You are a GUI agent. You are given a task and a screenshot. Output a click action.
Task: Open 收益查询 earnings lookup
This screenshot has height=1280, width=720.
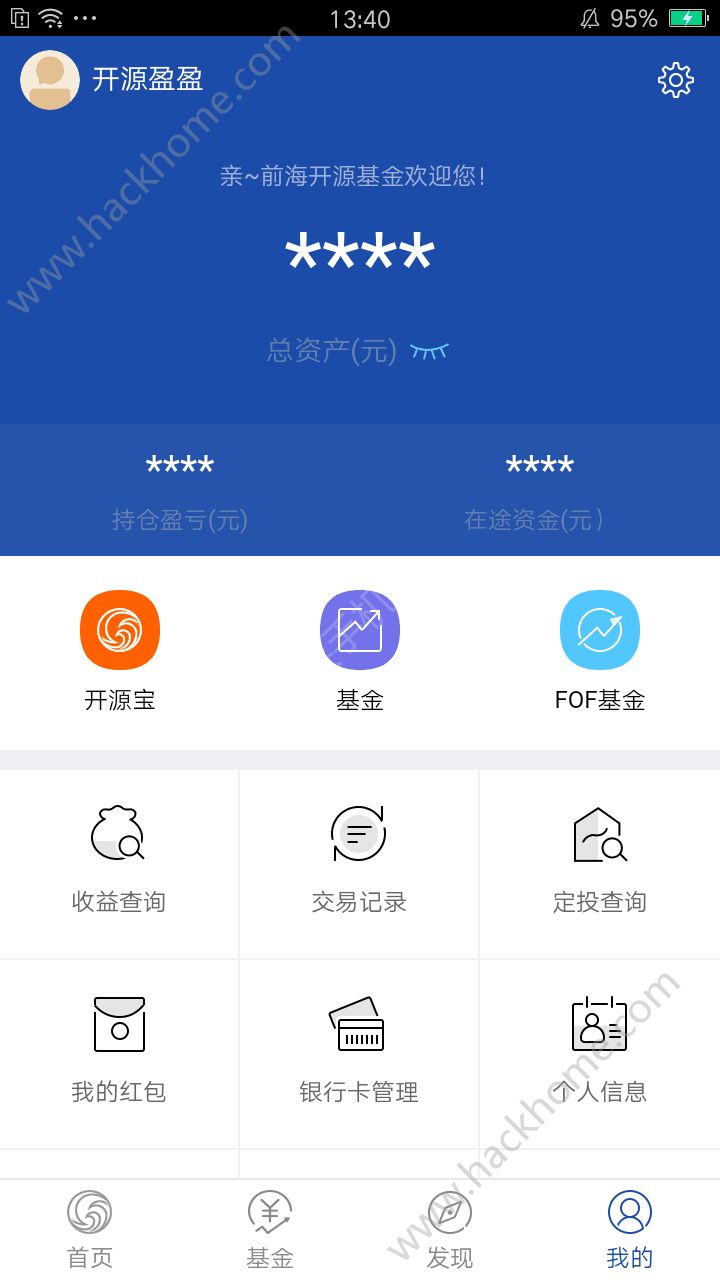[119, 862]
